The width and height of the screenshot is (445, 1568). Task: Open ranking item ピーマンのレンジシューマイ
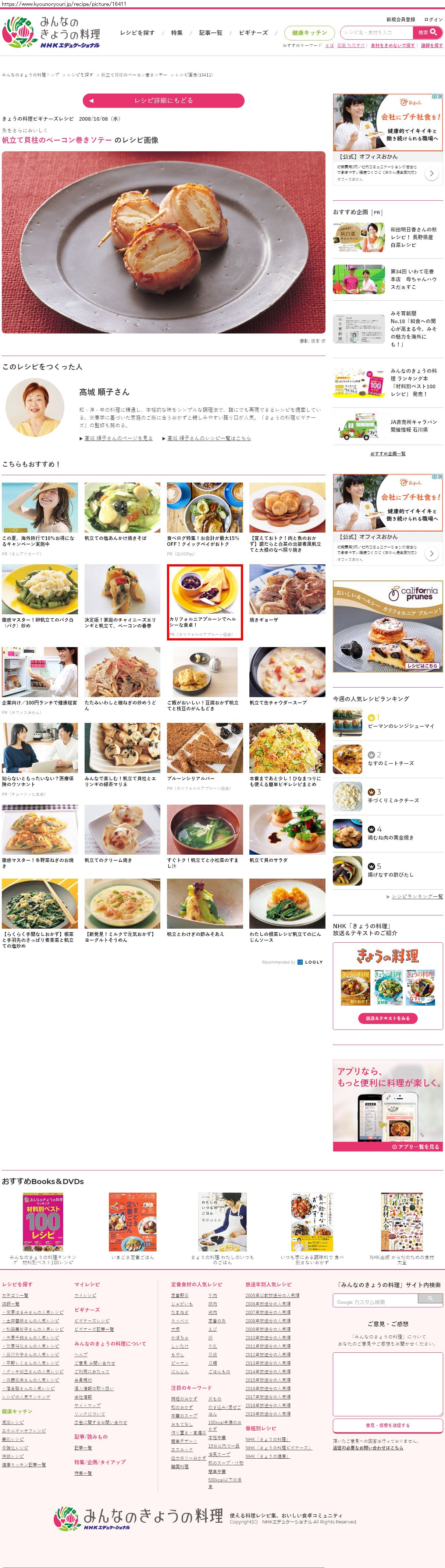(x=400, y=726)
